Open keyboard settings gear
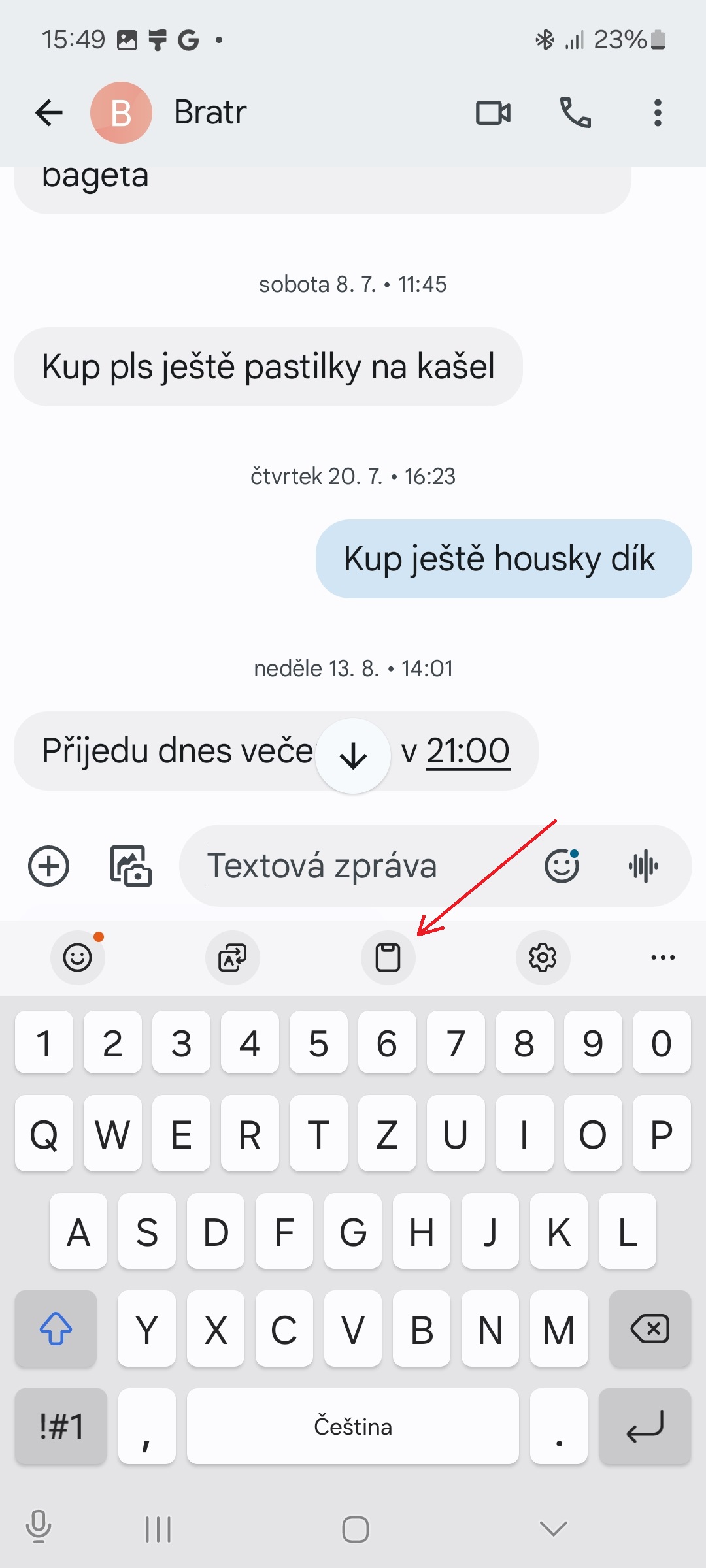This screenshot has width=706, height=1568. pyautogui.click(x=543, y=958)
